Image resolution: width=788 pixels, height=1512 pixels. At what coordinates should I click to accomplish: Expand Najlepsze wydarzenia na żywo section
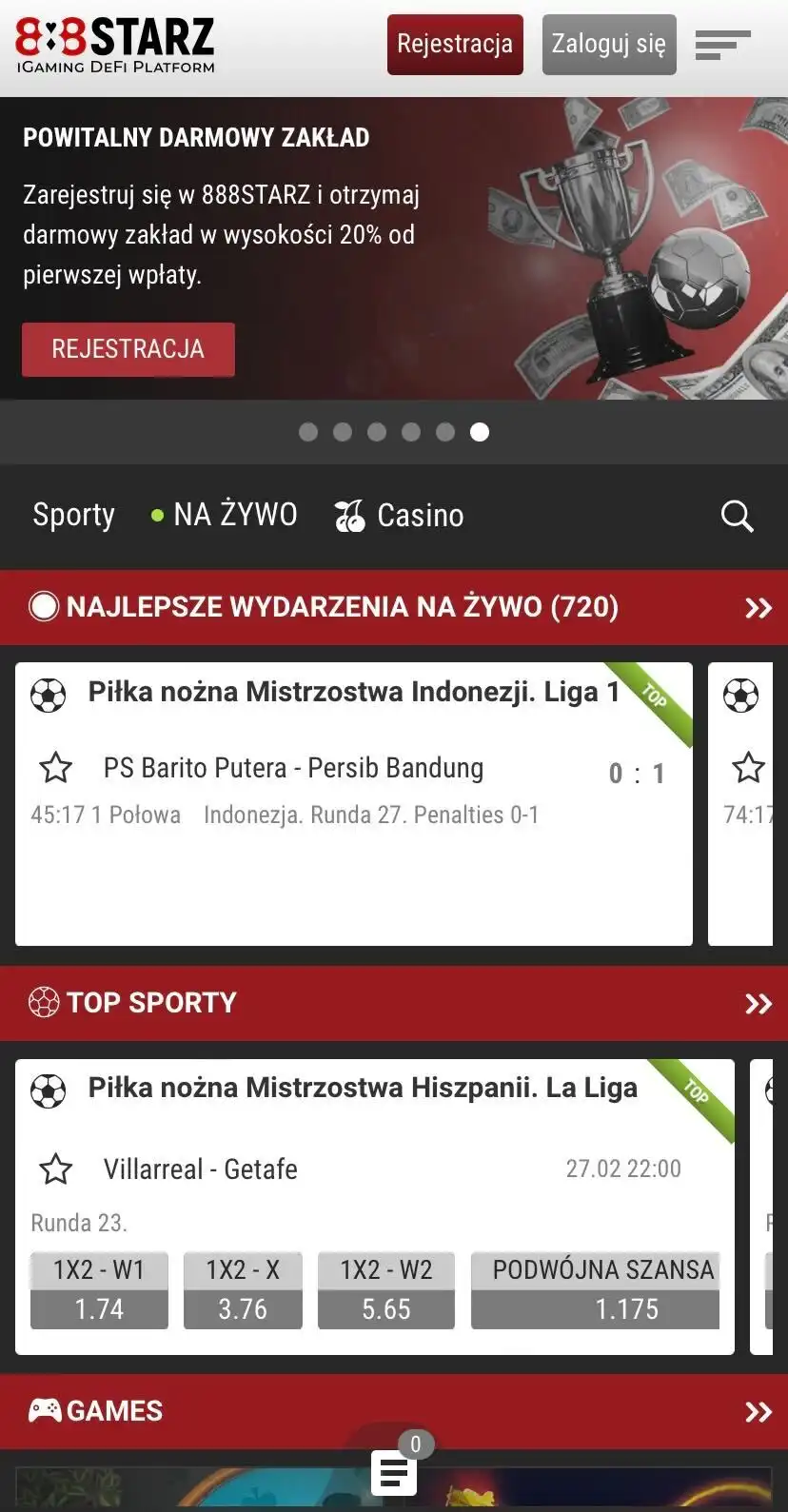click(x=758, y=608)
